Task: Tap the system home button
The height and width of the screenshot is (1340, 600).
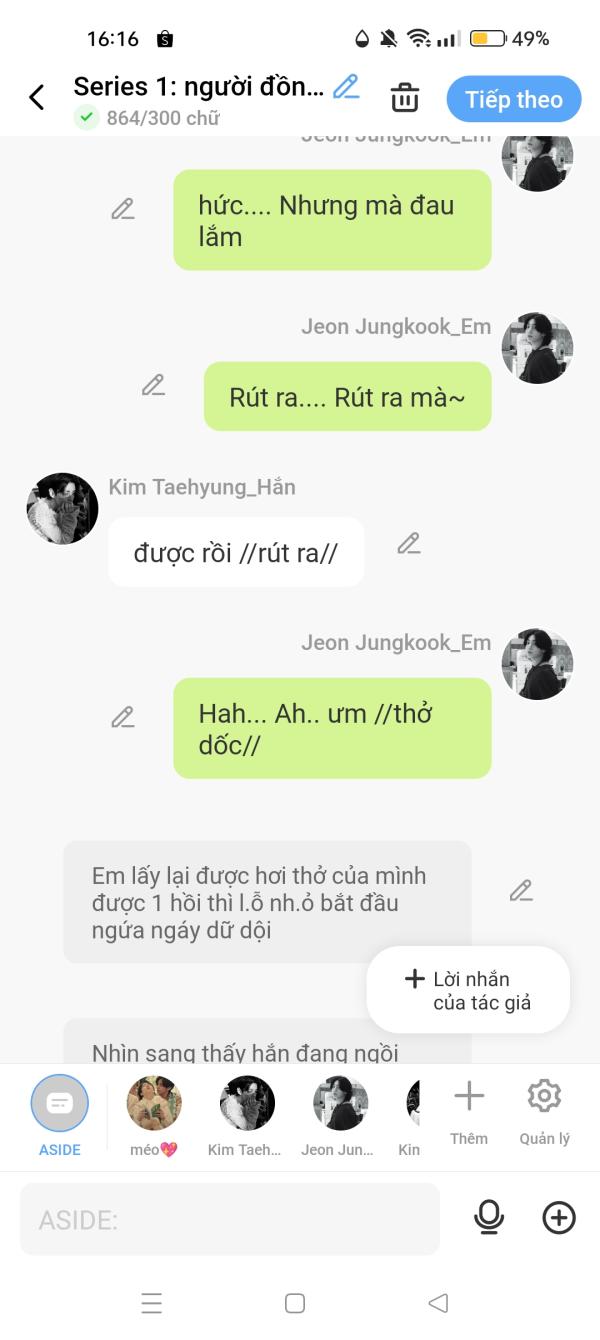Action: coord(295,1303)
